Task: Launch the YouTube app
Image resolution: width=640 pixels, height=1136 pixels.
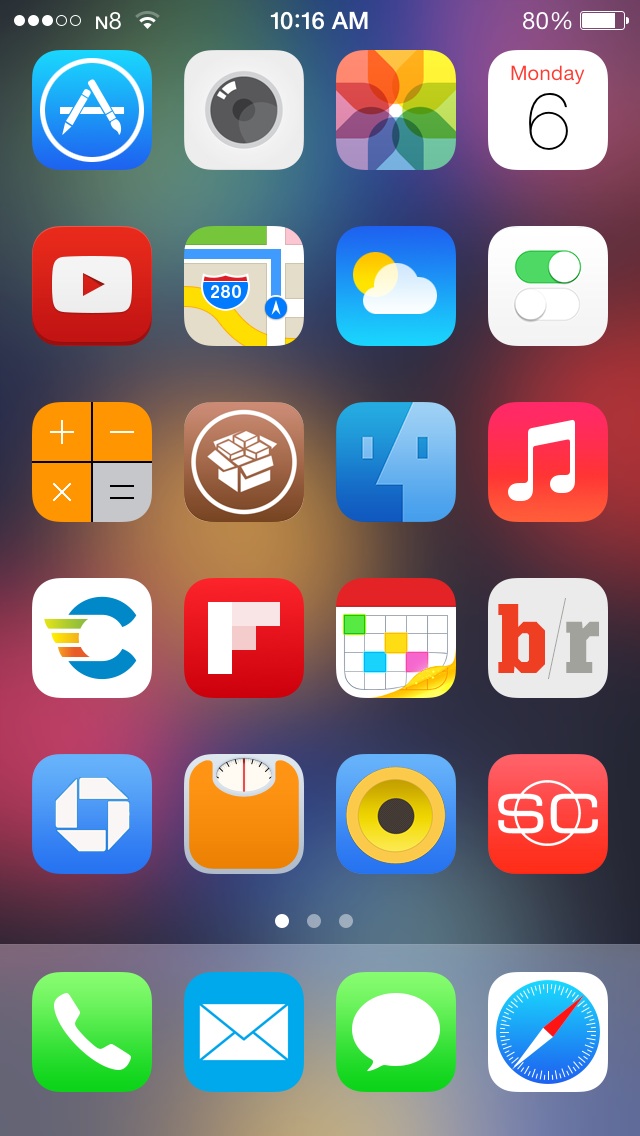Action: 92,286
